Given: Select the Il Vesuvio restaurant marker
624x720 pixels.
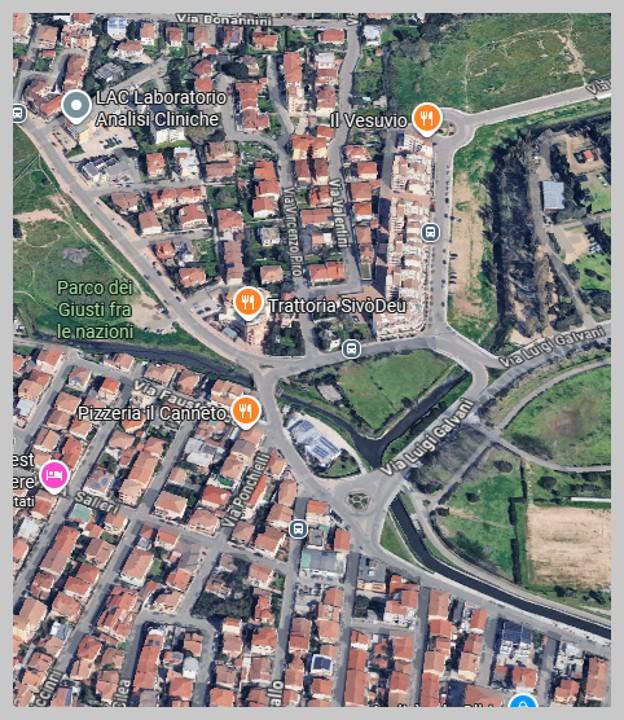Looking at the screenshot, I should click(427, 119).
